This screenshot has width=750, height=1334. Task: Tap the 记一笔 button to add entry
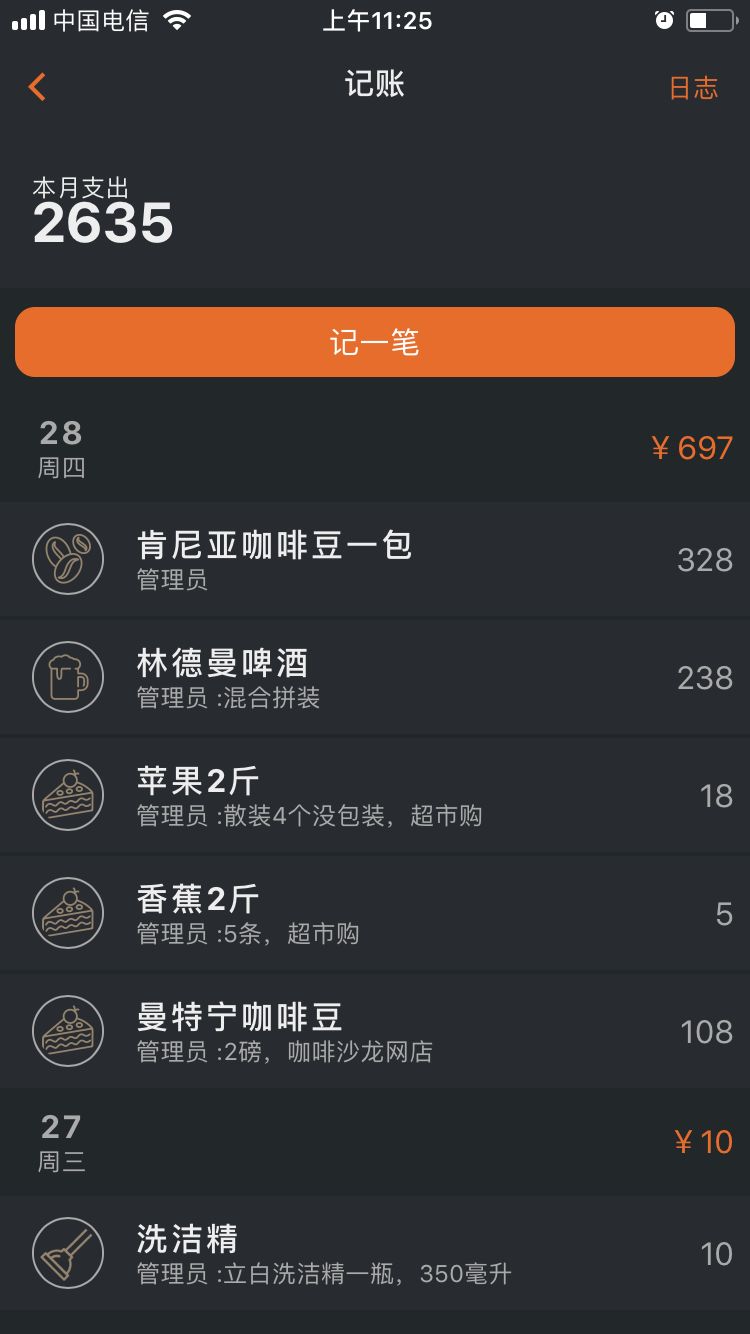pyautogui.click(x=375, y=342)
